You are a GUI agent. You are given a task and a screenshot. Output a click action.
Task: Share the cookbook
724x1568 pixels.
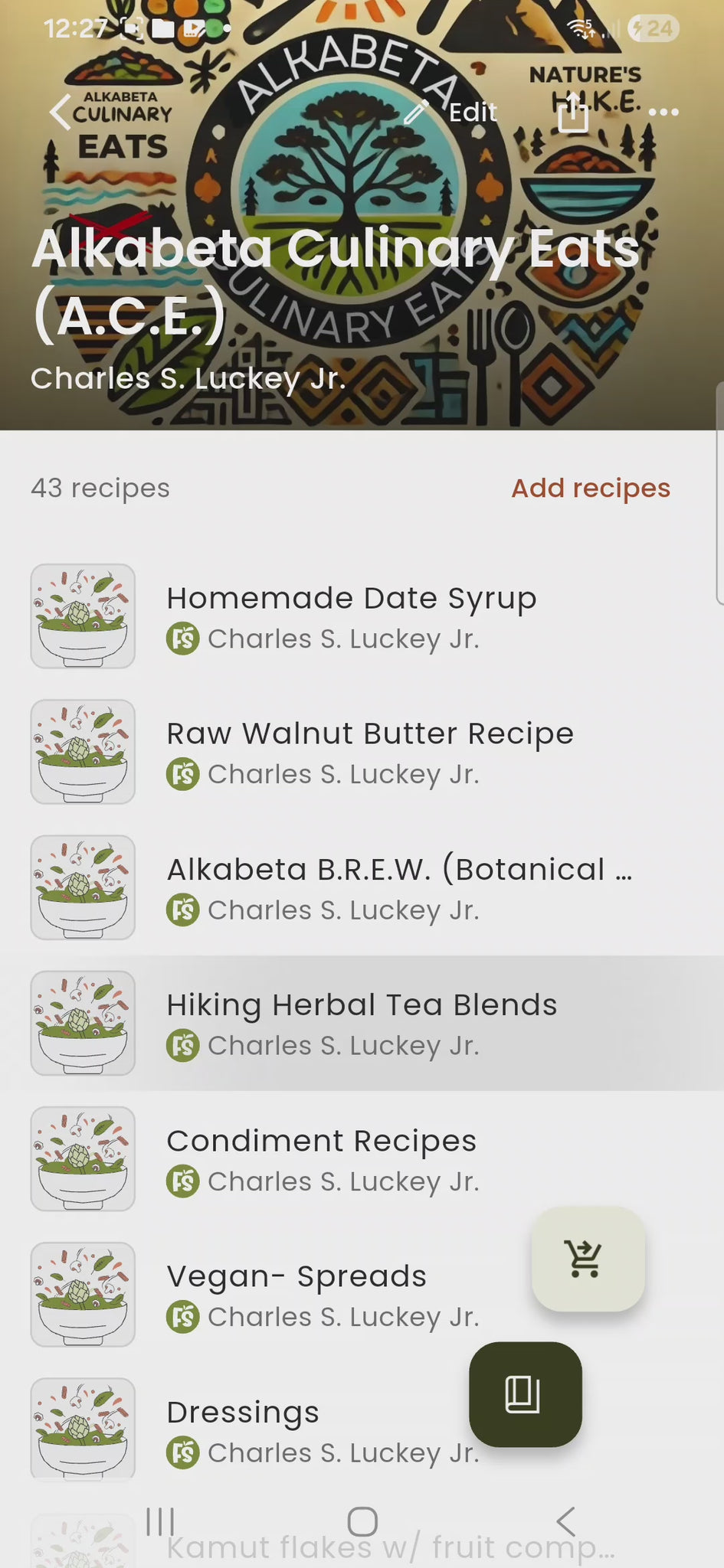coord(572,113)
